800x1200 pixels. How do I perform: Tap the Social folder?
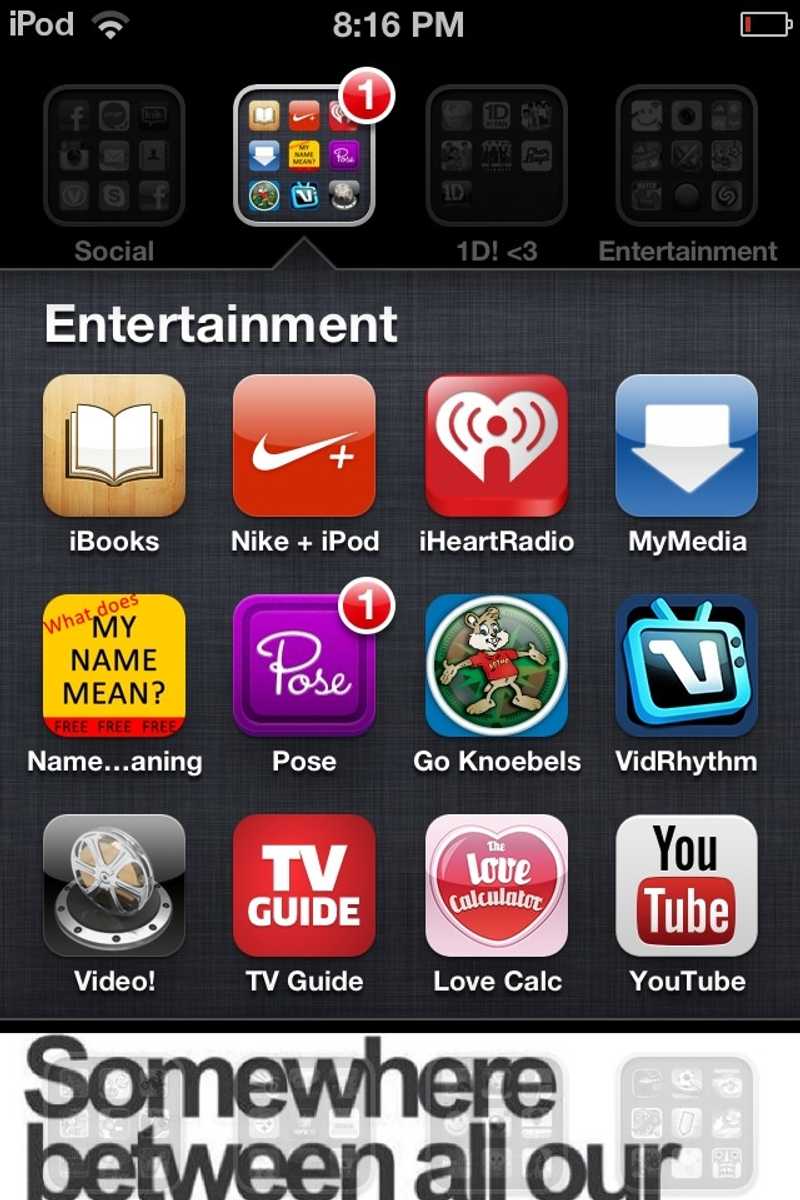click(x=114, y=155)
